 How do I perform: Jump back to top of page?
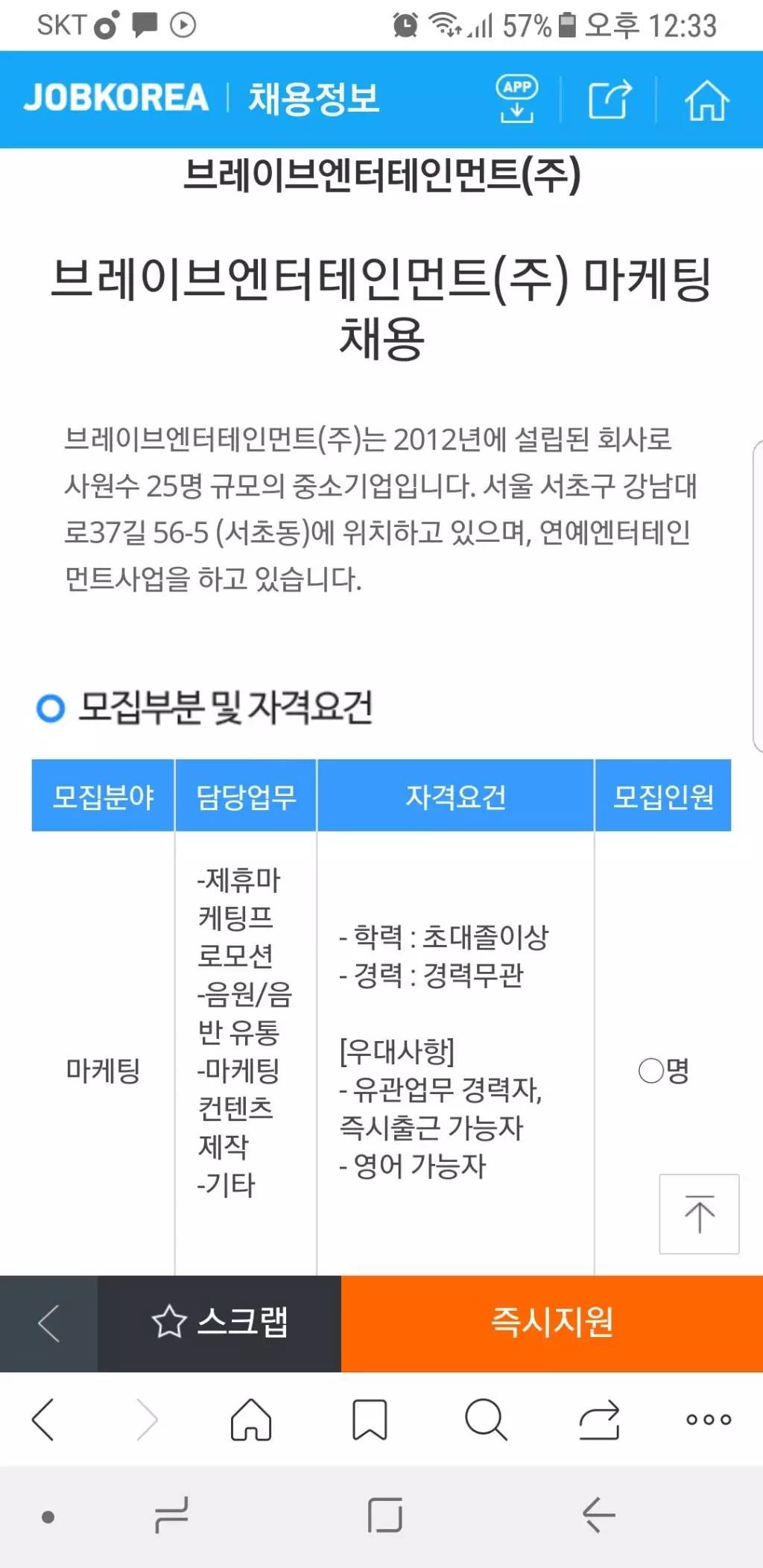click(x=699, y=1214)
